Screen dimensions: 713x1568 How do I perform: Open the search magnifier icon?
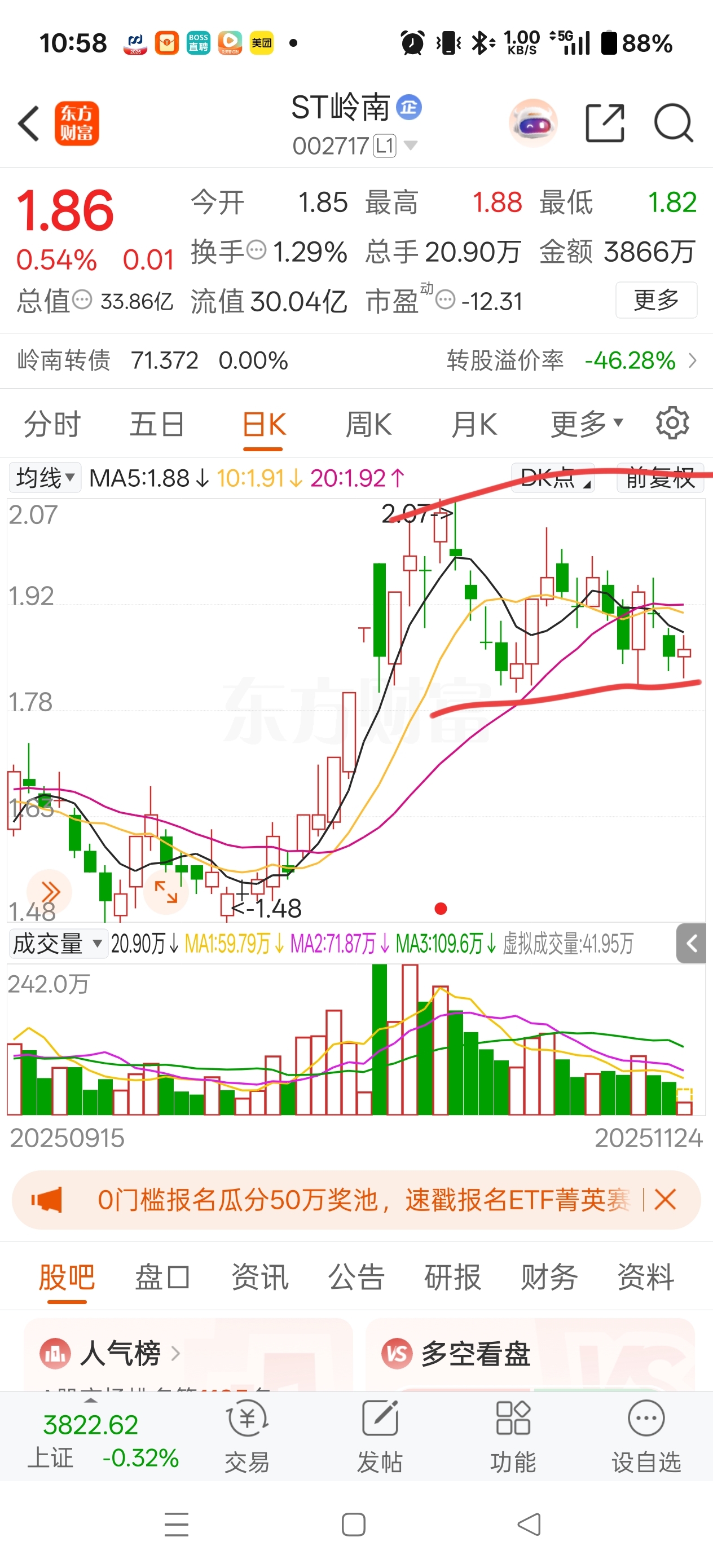(673, 124)
